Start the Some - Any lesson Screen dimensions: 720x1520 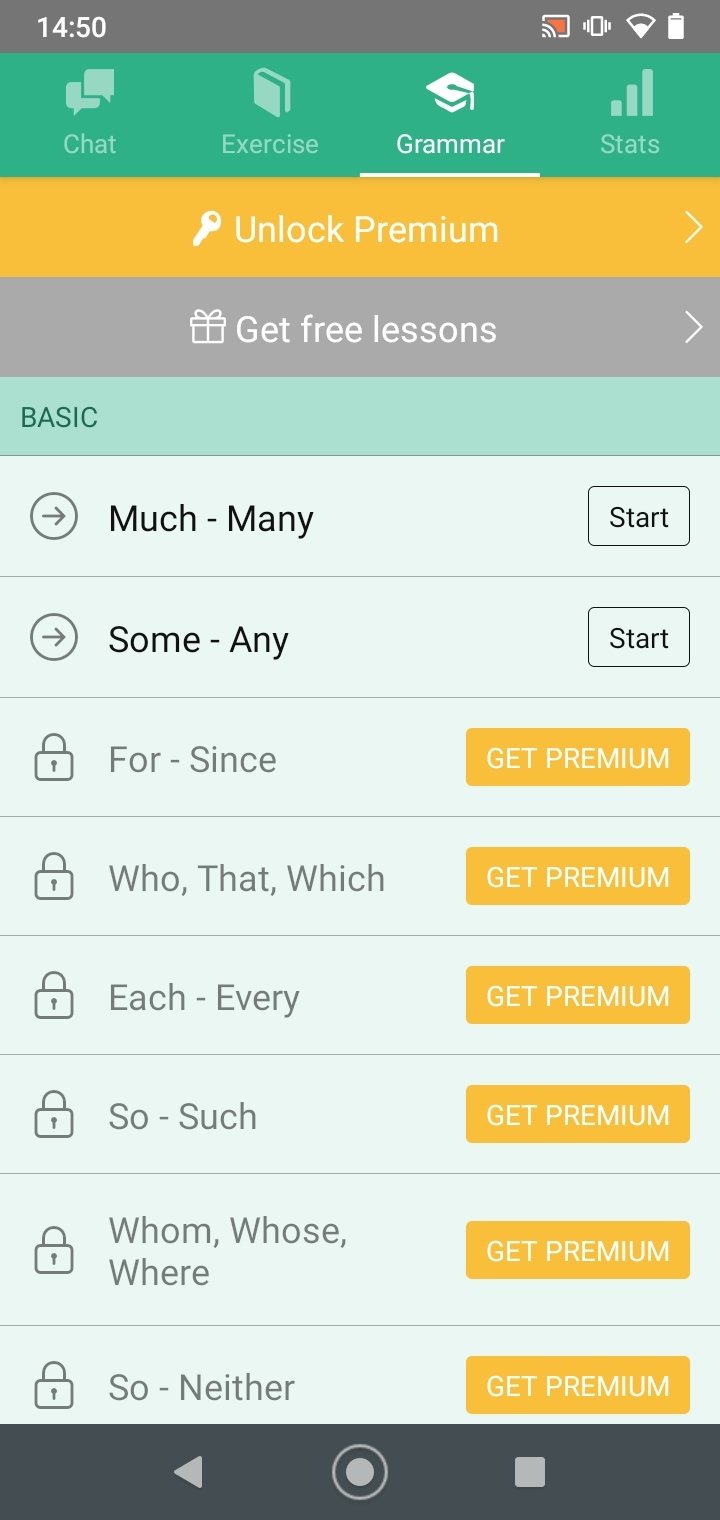coord(638,637)
